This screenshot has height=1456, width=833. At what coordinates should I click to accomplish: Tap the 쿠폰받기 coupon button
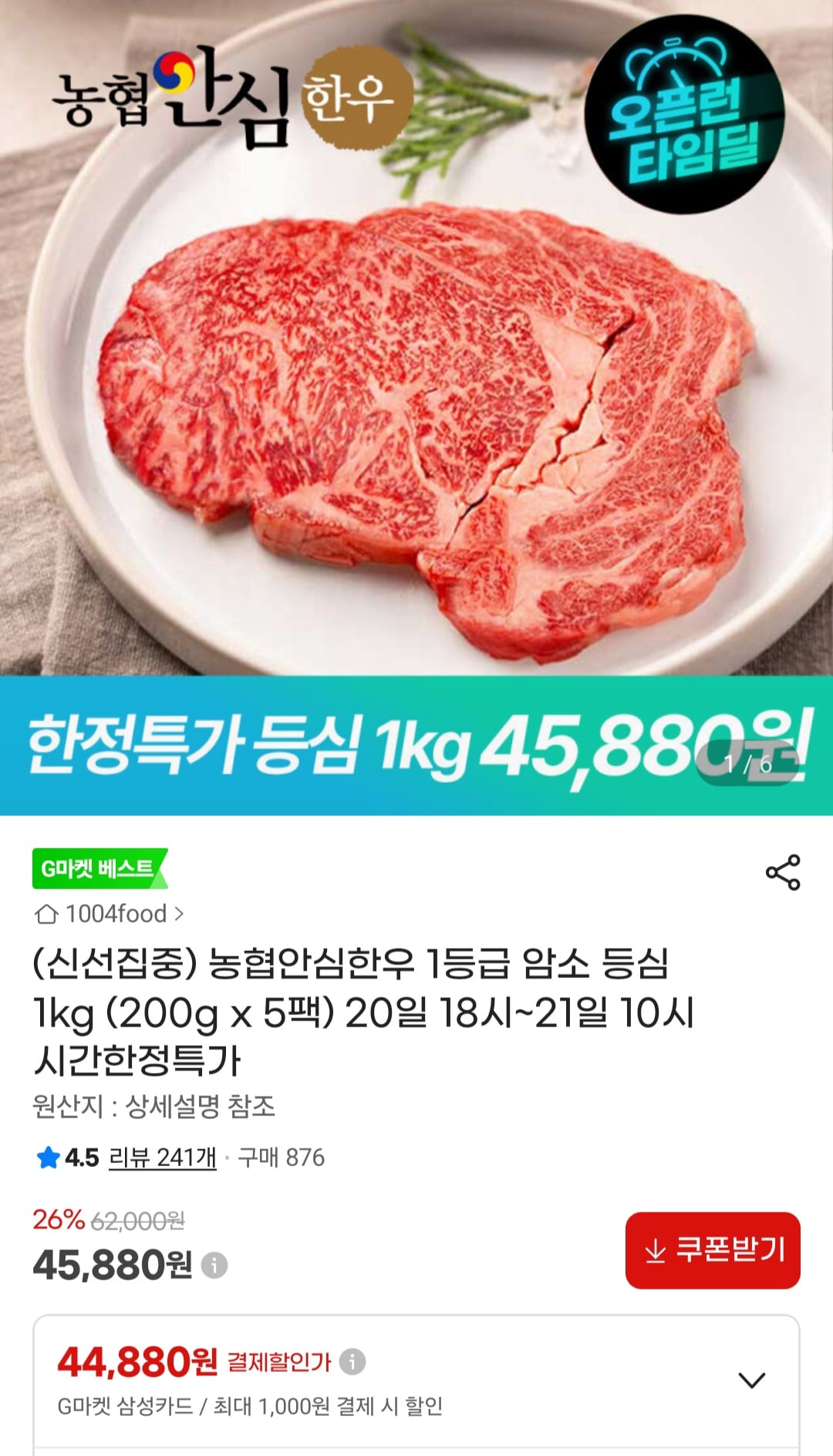click(x=713, y=1250)
